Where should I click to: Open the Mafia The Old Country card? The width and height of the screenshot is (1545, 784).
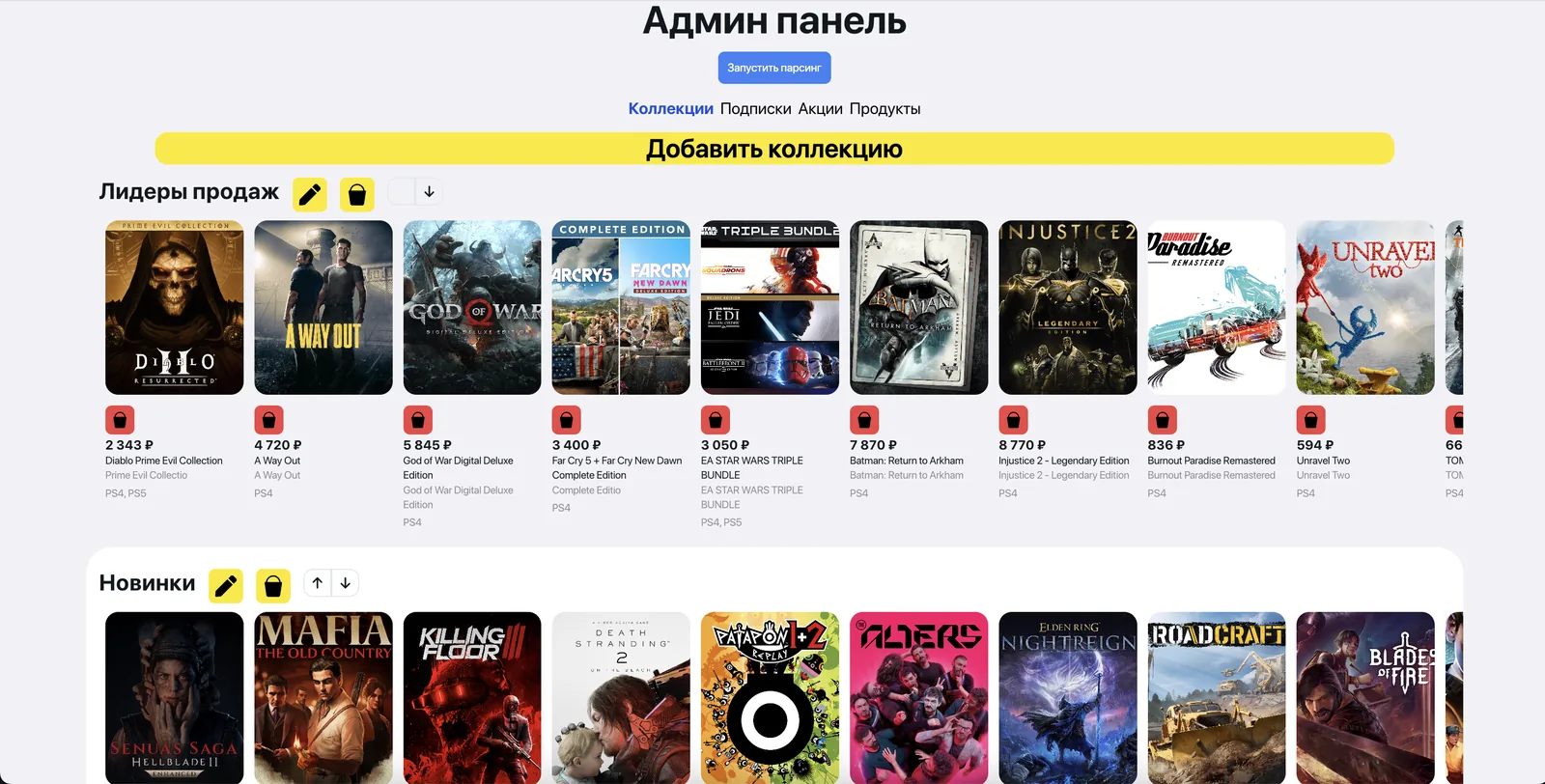pos(323,697)
